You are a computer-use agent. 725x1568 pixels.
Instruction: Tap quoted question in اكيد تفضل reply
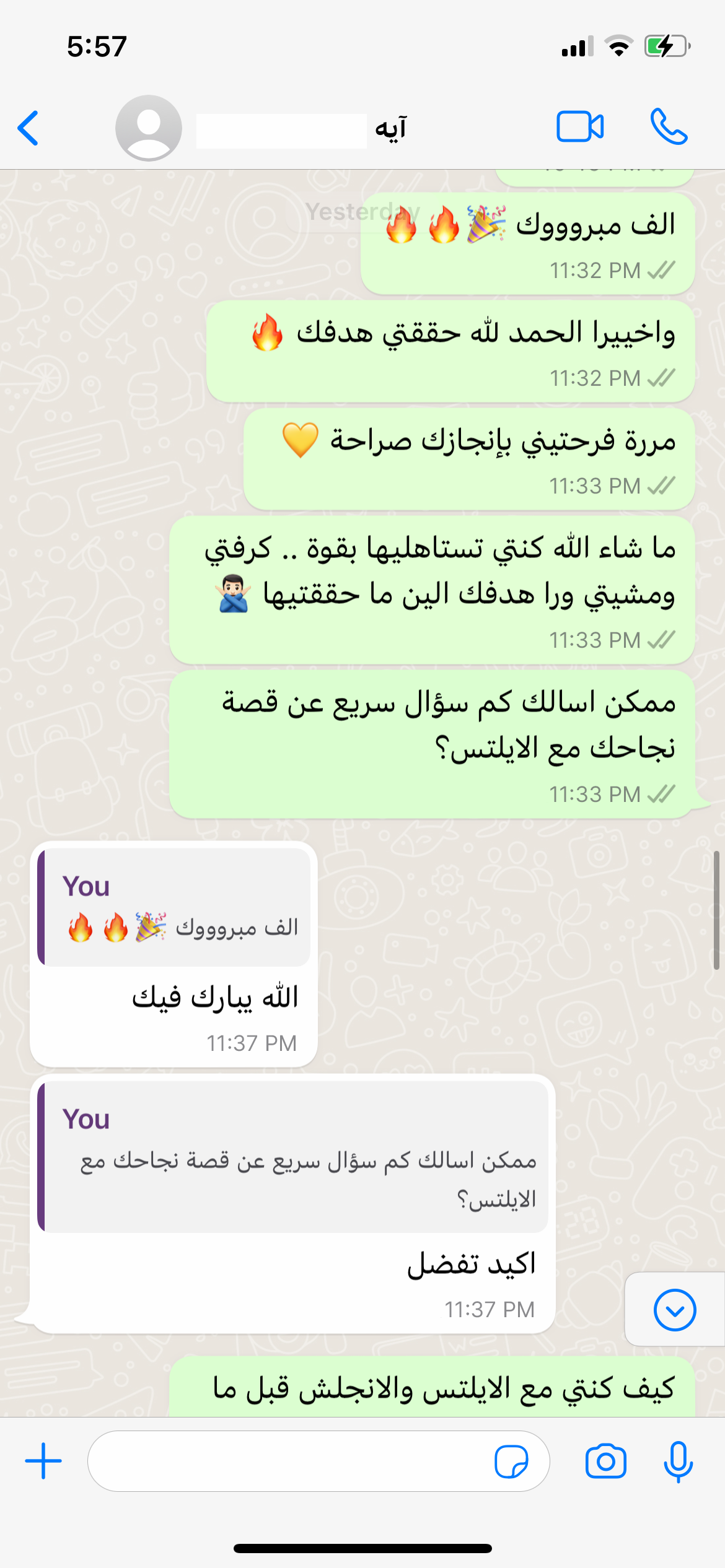click(294, 1157)
